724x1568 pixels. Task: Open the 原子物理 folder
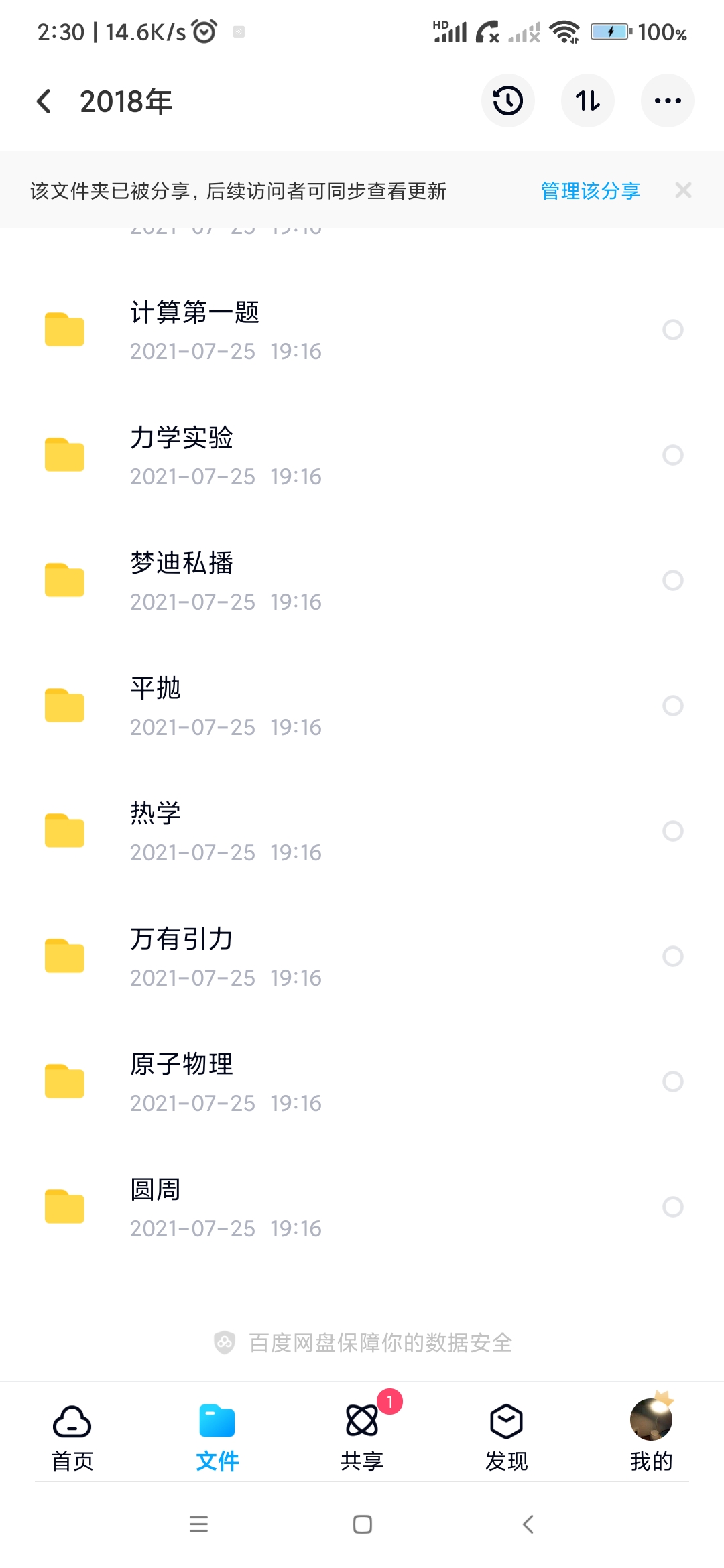coord(182,1082)
